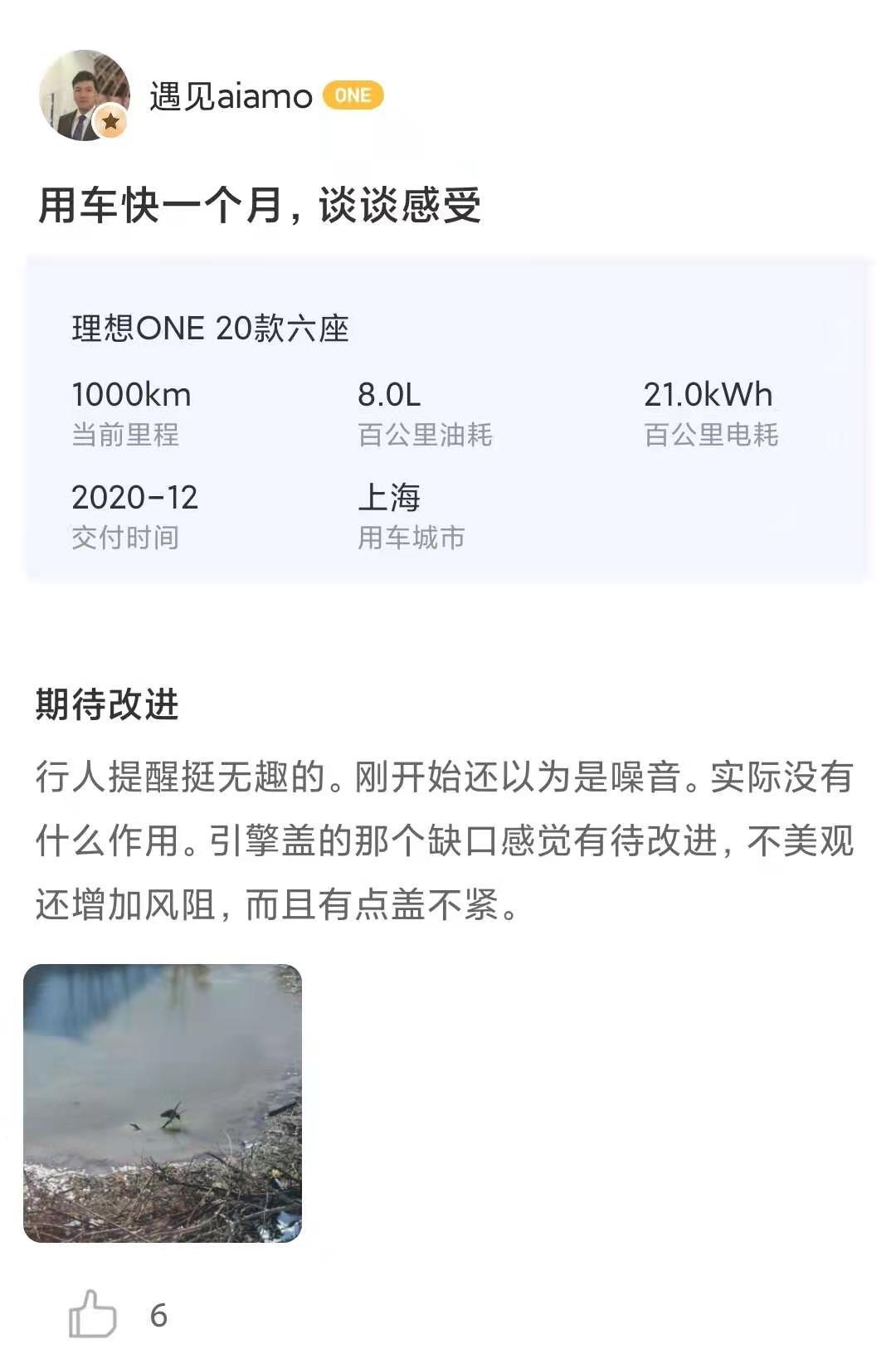Open the 理想ONE 20款六座 car info card
This screenshot has width=896, height=1354.
pos(448,419)
